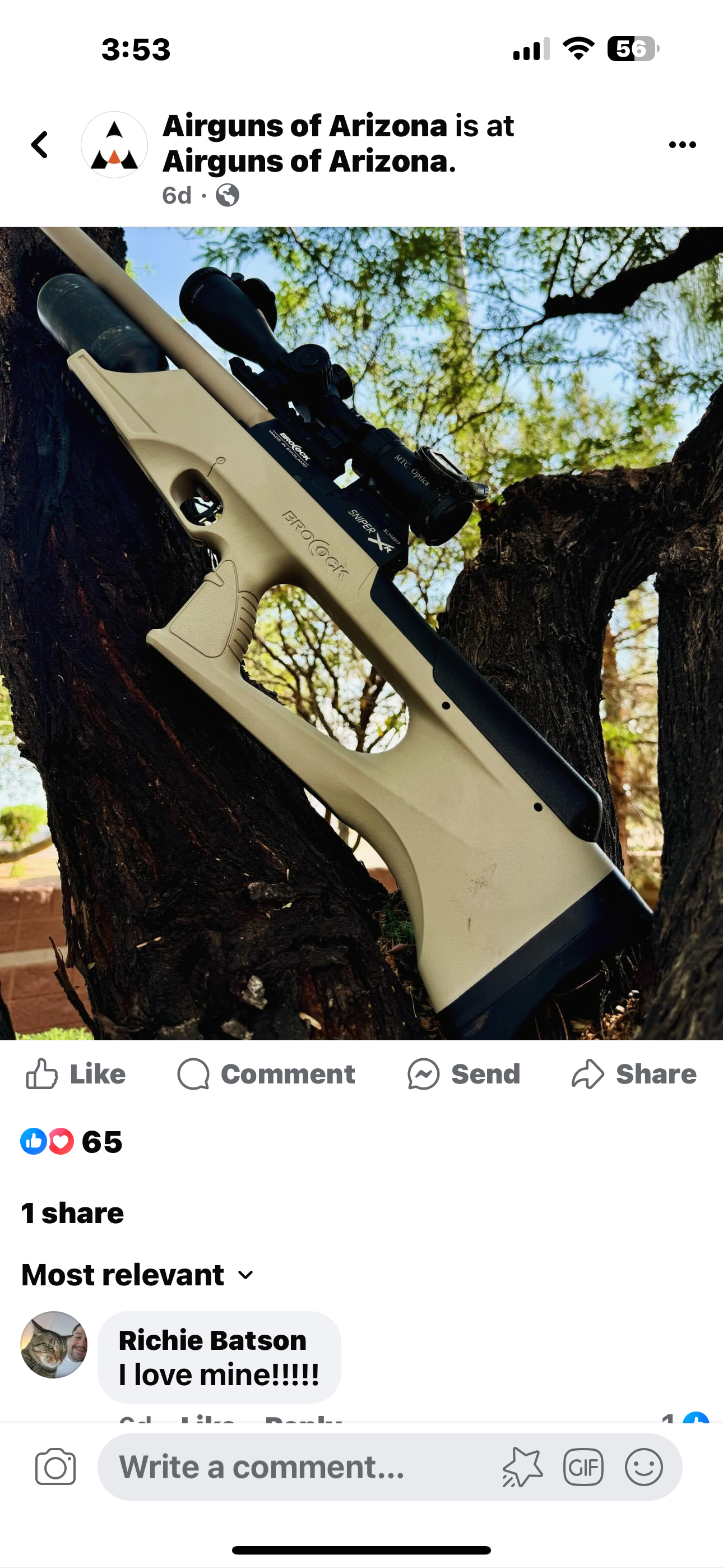Tap the Comment button under the photo
The width and height of the screenshot is (723, 1568).
266,1074
